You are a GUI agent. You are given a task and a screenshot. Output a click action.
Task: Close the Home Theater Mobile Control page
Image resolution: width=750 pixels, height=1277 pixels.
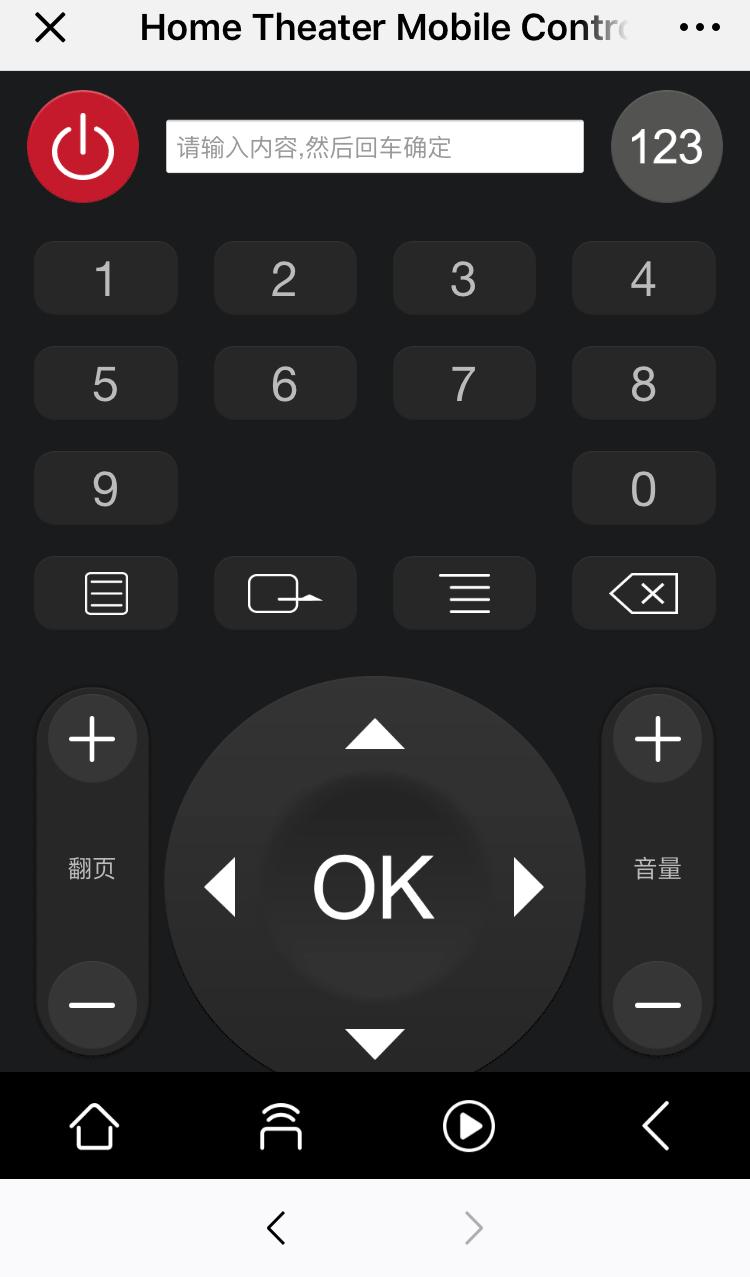pos(49,27)
